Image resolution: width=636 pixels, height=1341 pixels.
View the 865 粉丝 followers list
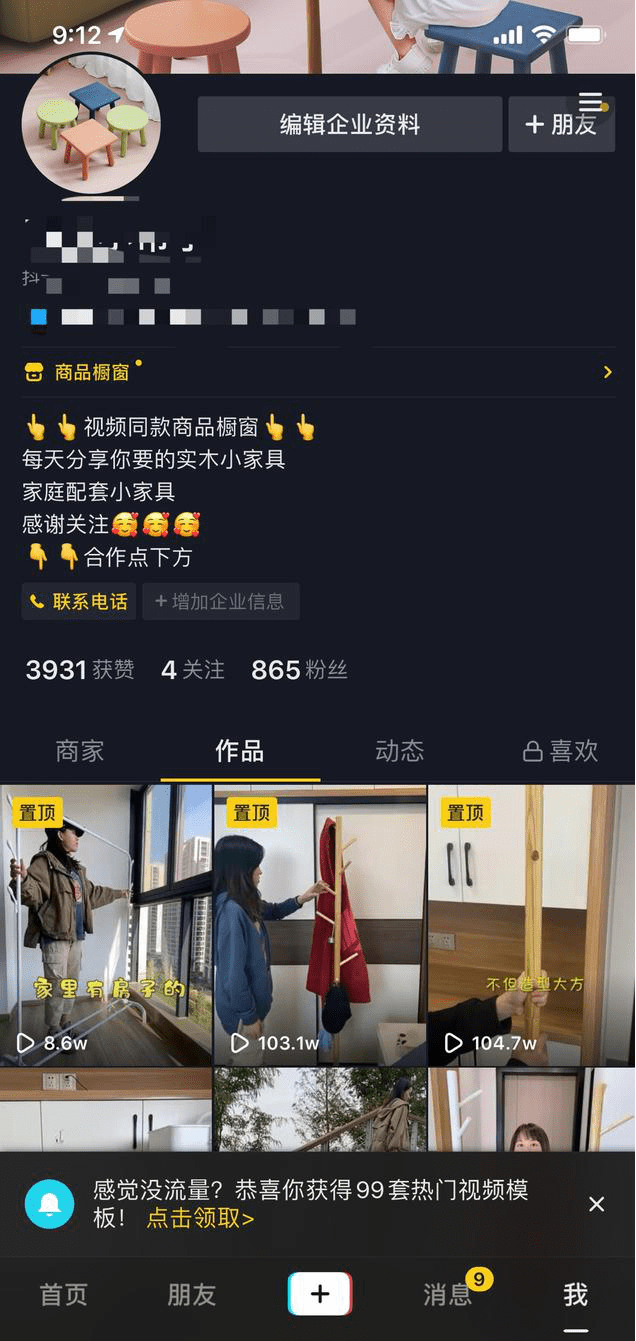(299, 670)
